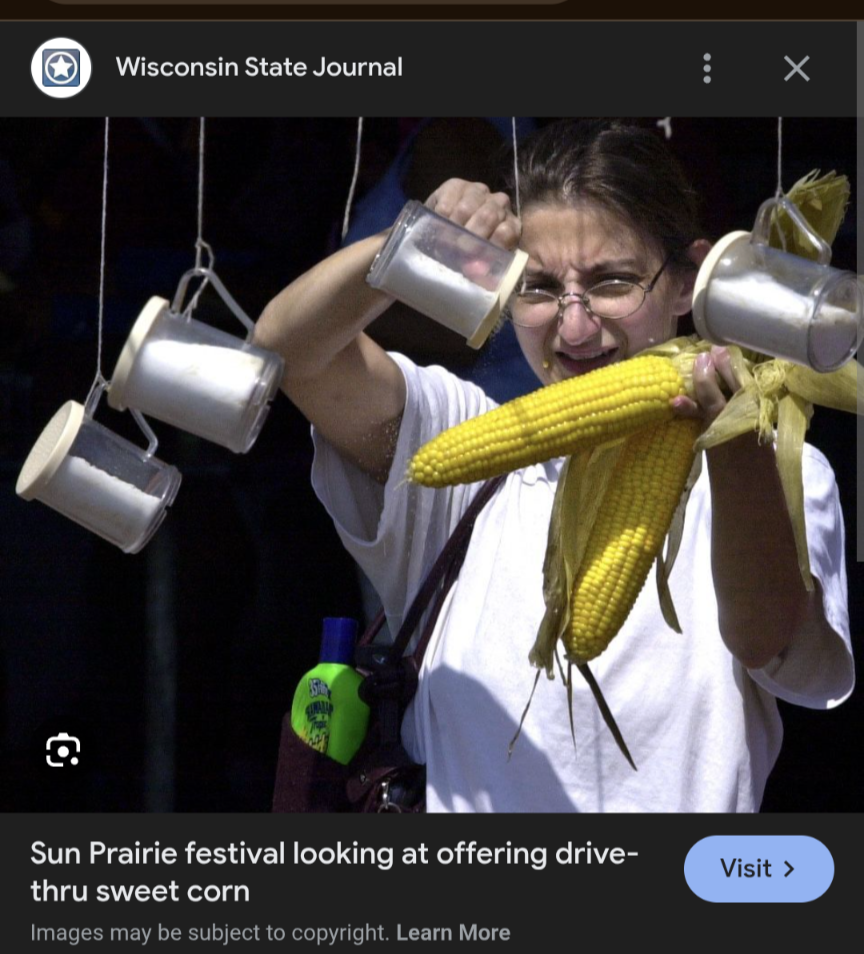
Task: Search this image with Lens icon
Action: [x=63, y=749]
